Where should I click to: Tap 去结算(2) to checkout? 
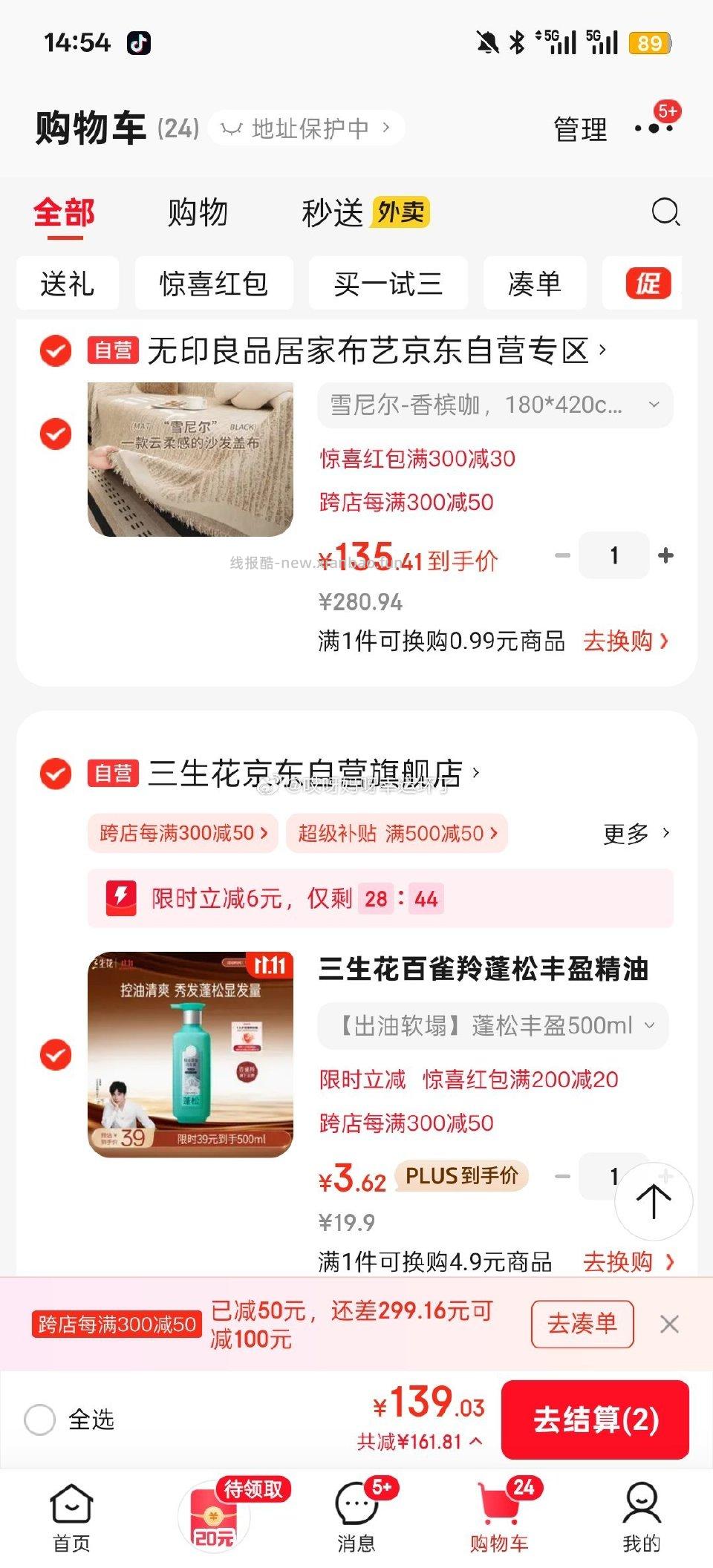595,1419
